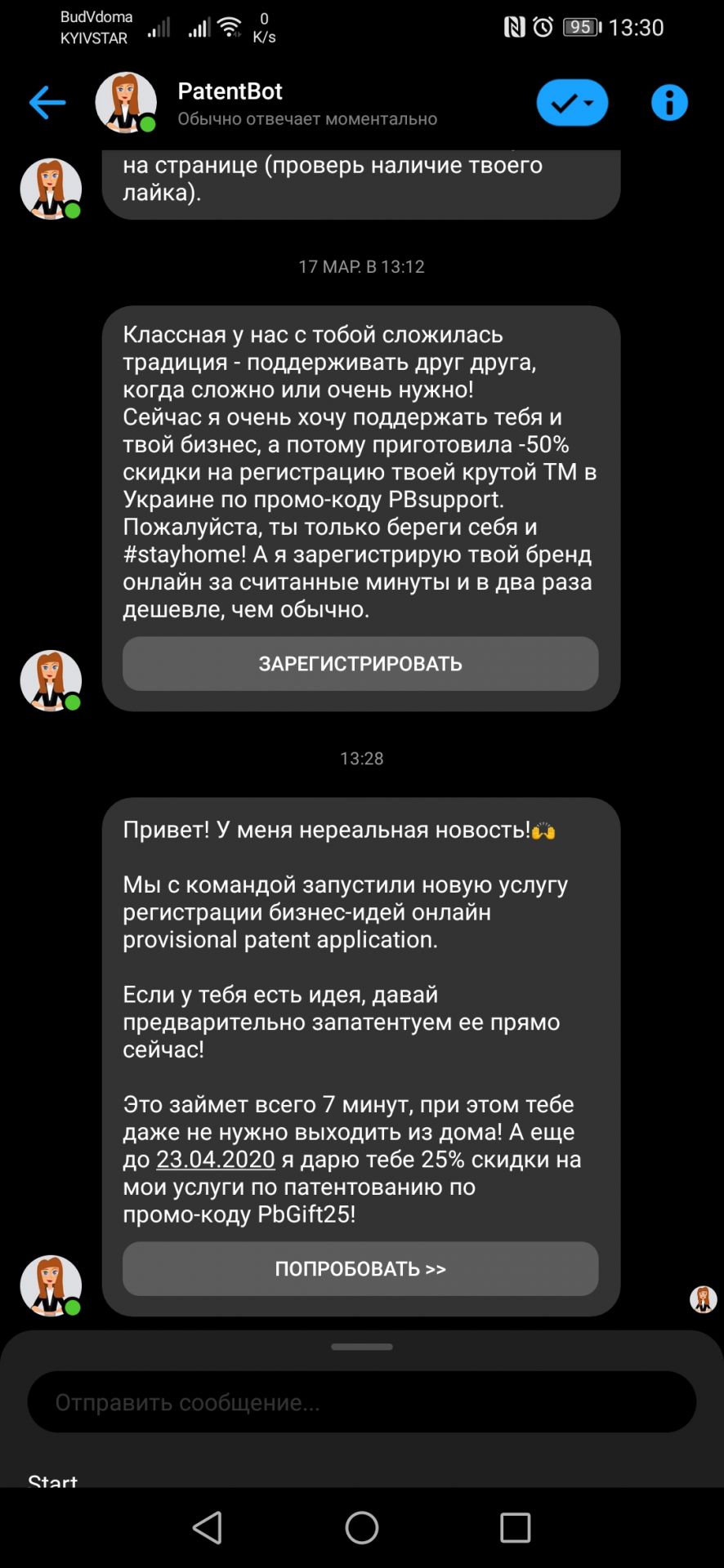
Task: Focus the Отправить сообщение input field
Action: tap(361, 1402)
